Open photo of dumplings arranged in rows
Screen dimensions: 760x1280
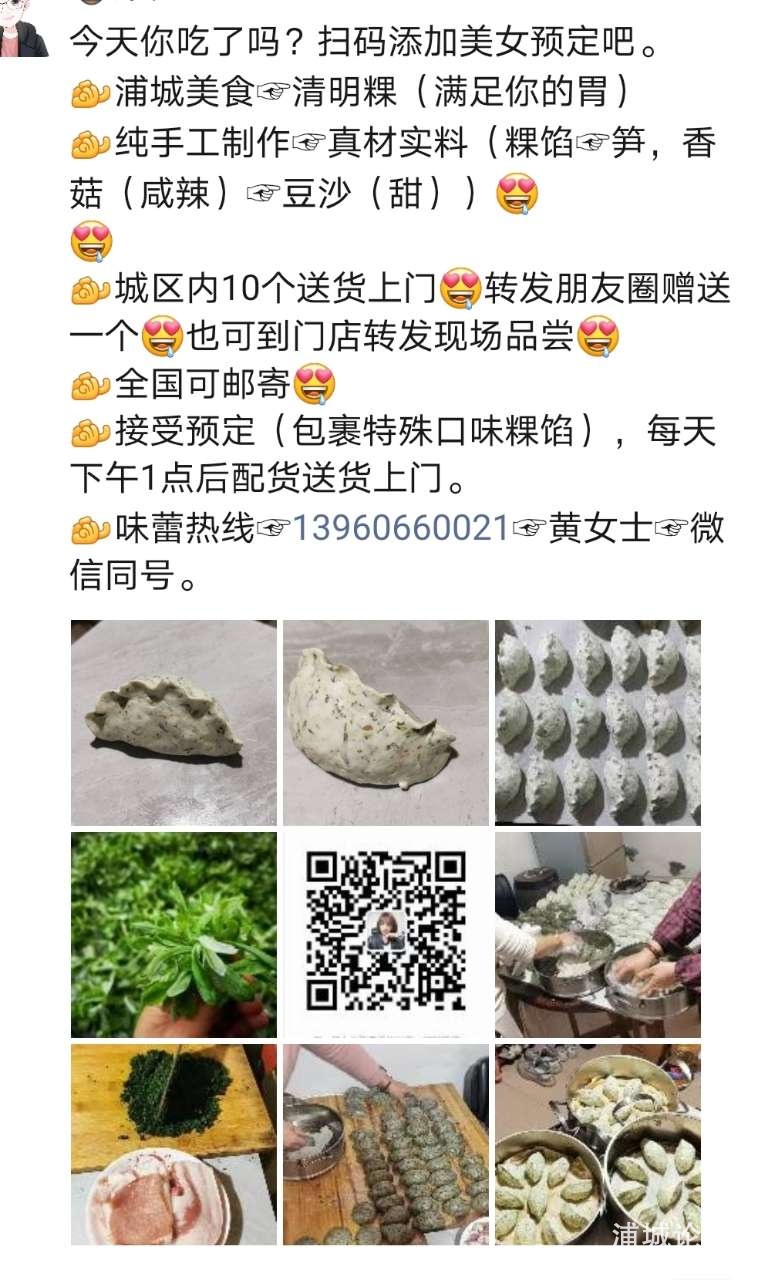(597, 722)
